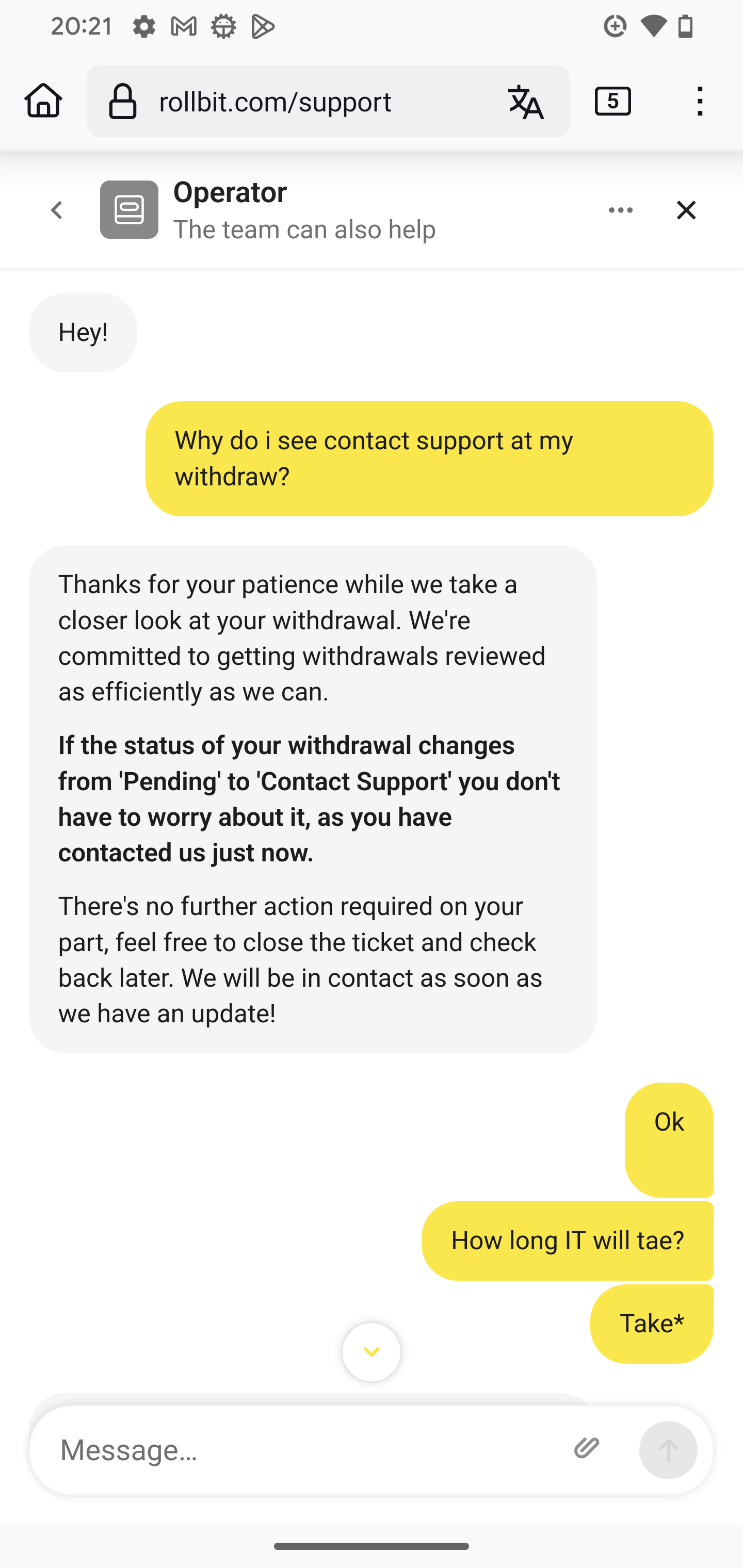This screenshot has width=743, height=1568.
Task: Send the message with the arrow button
Action: point(668,1450)
